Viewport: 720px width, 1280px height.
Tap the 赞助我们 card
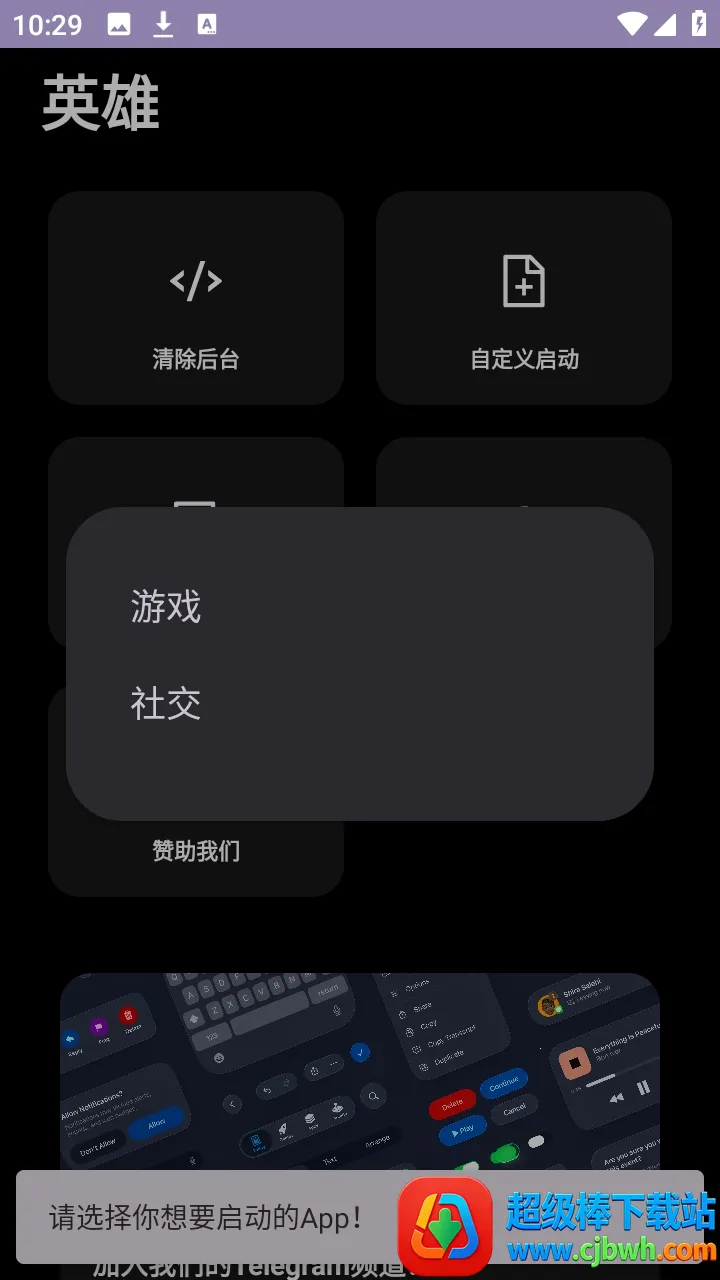click(196, 856)
